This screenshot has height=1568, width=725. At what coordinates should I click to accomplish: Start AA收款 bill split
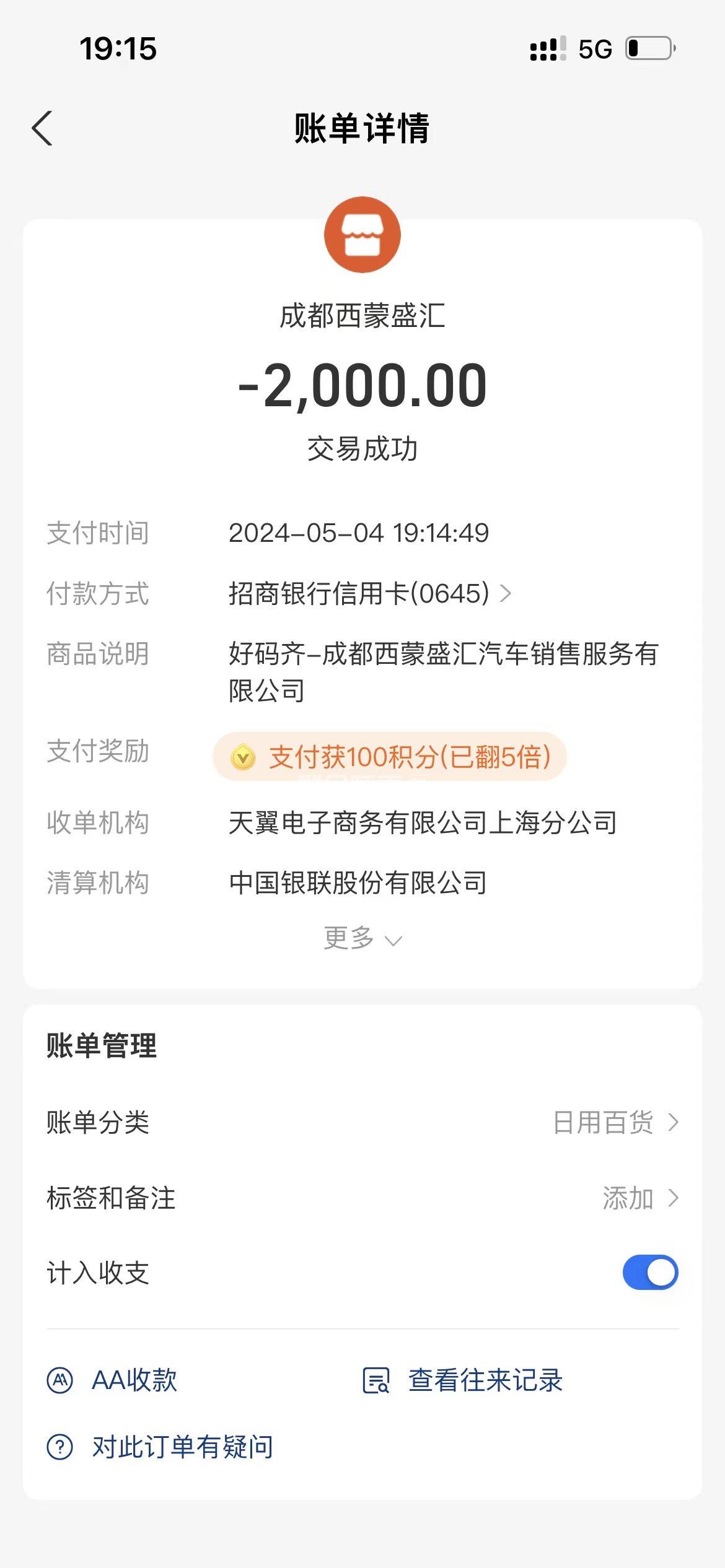click(x=113, y=1380)
